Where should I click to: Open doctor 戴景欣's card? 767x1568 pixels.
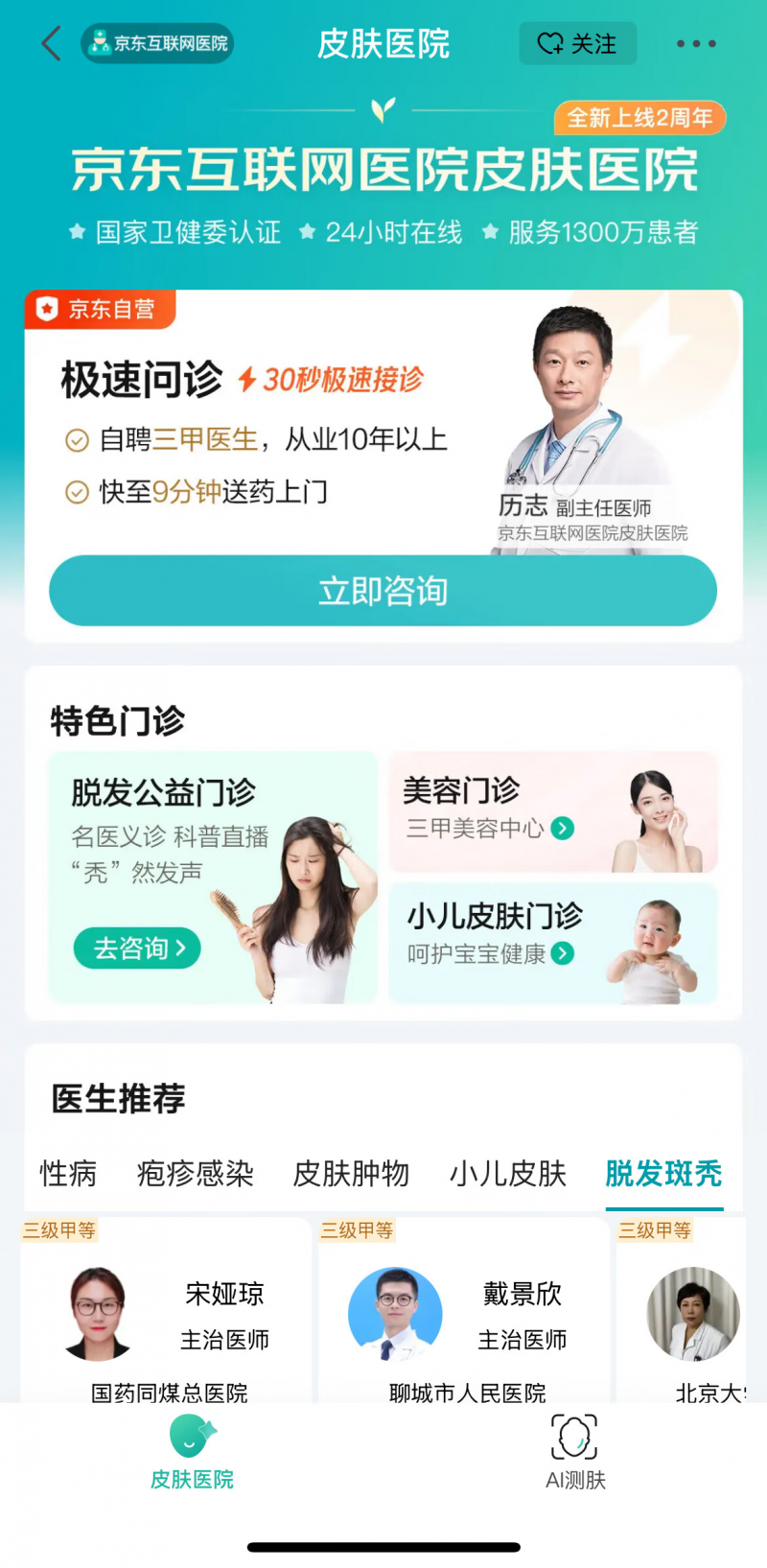pyautogui.click(x=464, y=1311)
